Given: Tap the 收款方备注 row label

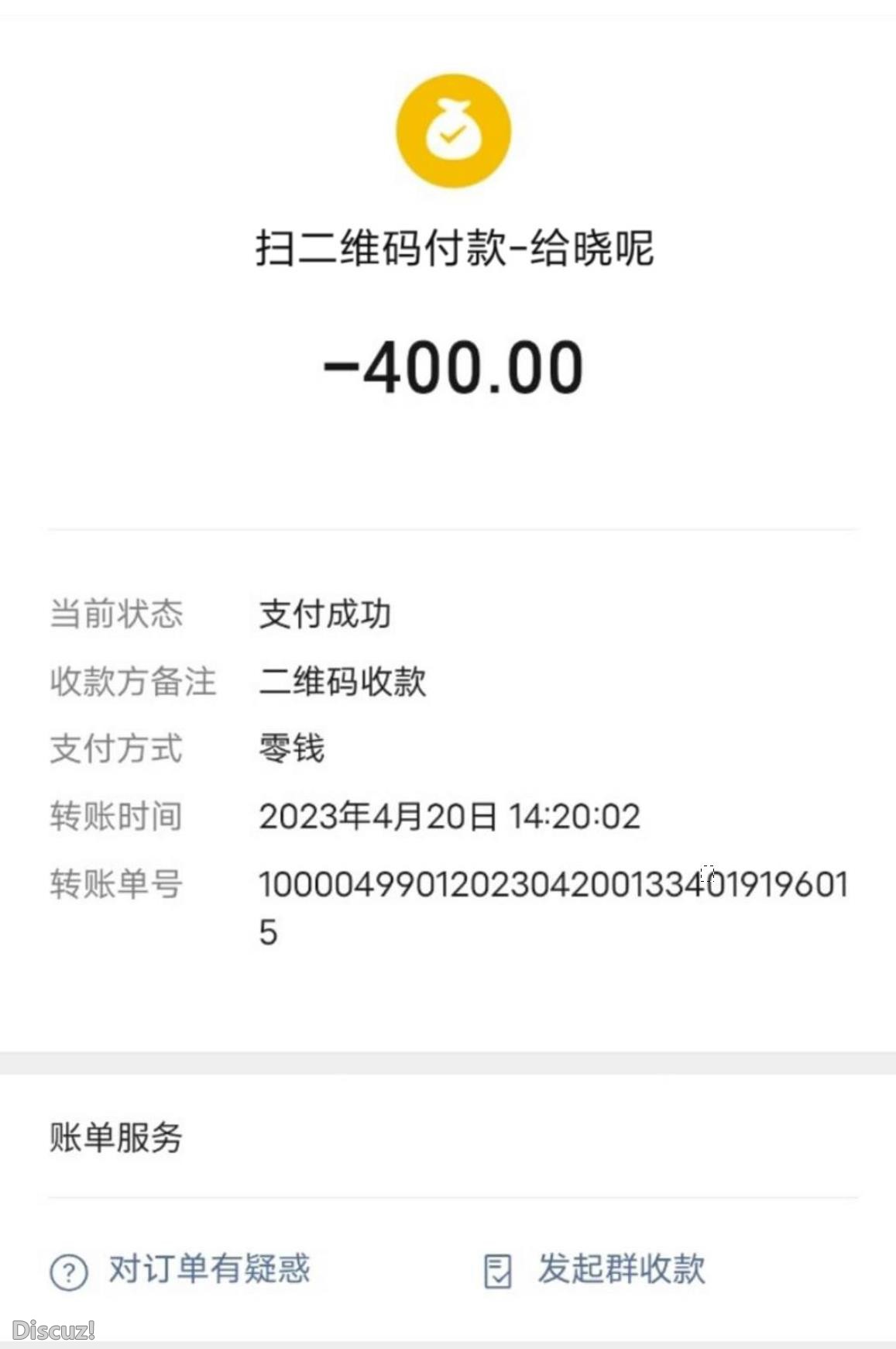Looking at the screenshot, I should click(132, 680).
